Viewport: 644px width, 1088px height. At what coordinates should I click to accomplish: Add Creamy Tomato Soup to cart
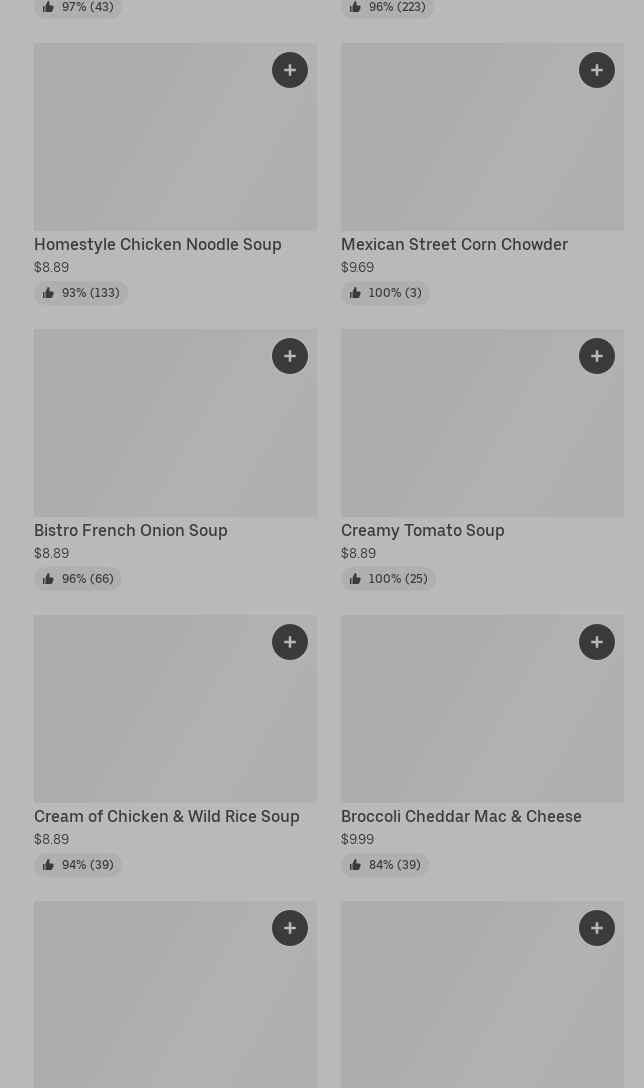(x=597, y=356)
